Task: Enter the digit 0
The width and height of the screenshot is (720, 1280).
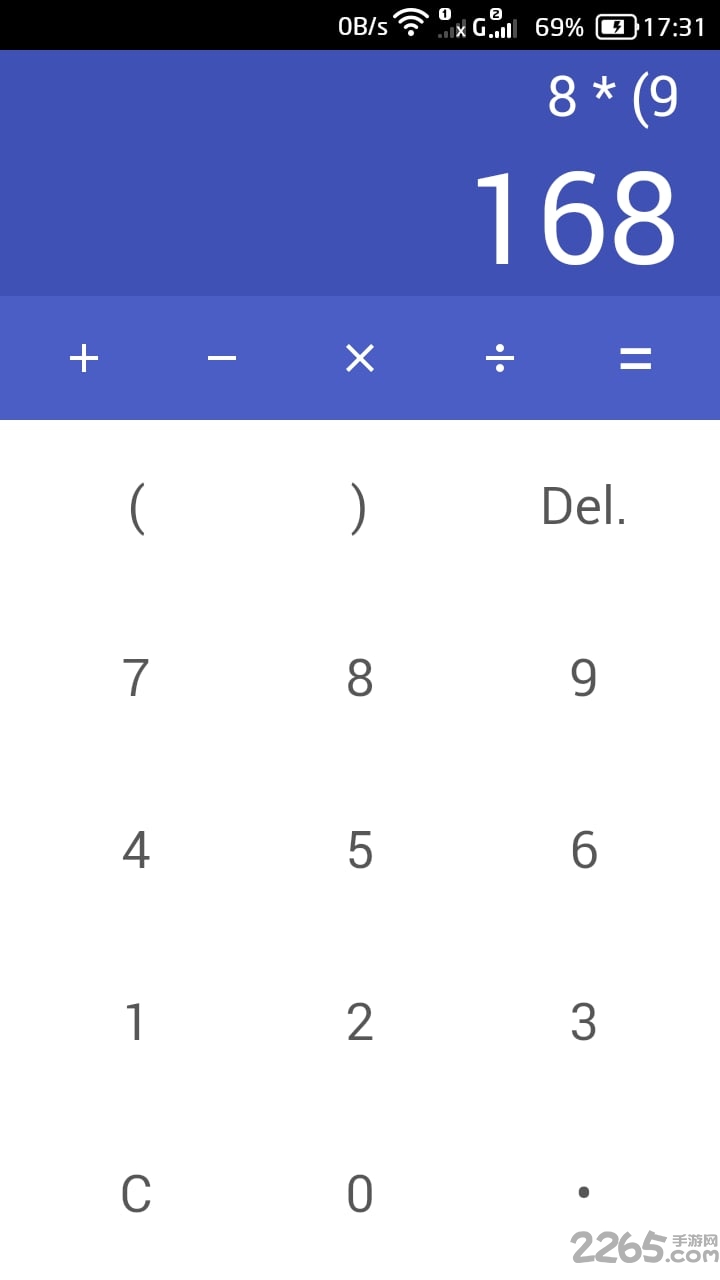Action: (x=360, y=1194)
